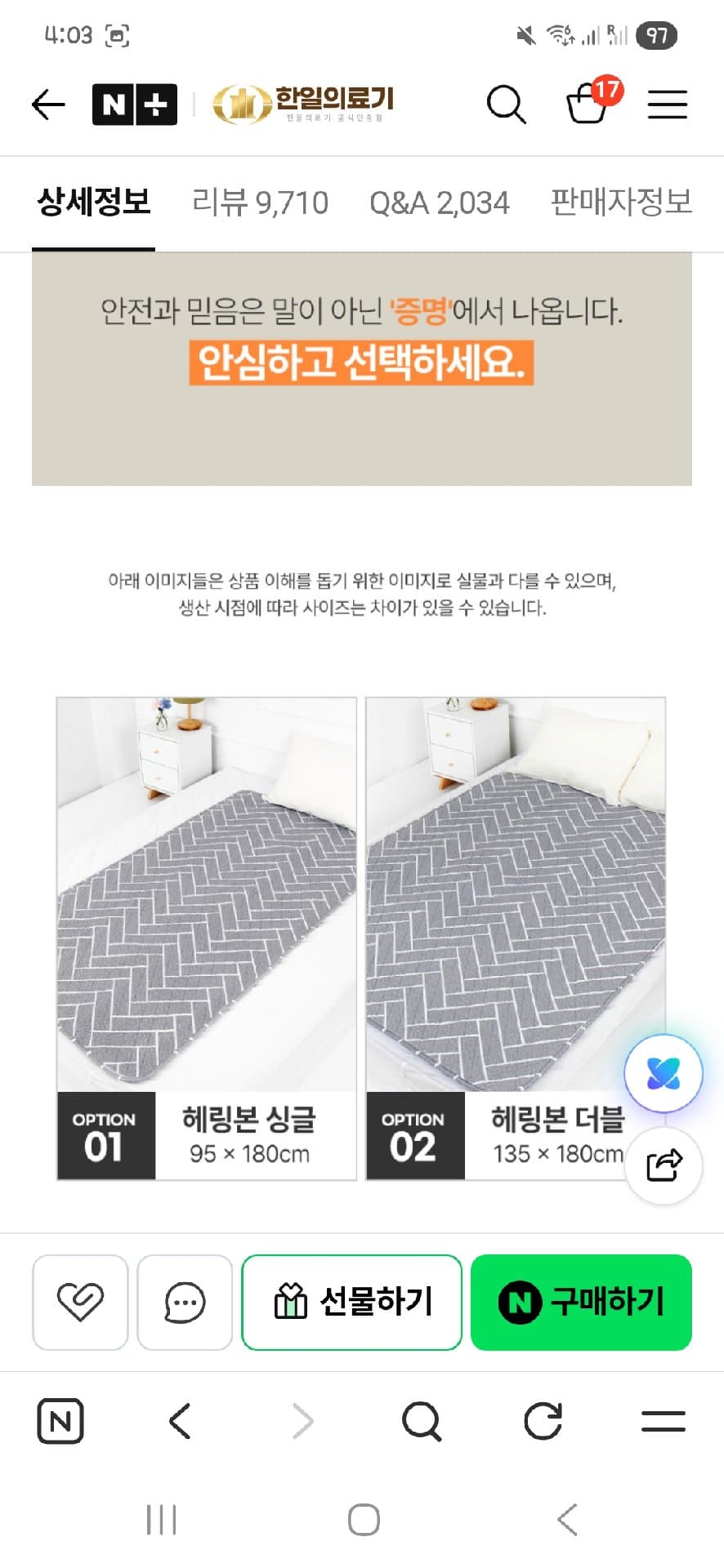Image resolution: width=724 pixels, height=1568 pixels.
Task: Open the search magnifier at top
Action: (506, 105)
